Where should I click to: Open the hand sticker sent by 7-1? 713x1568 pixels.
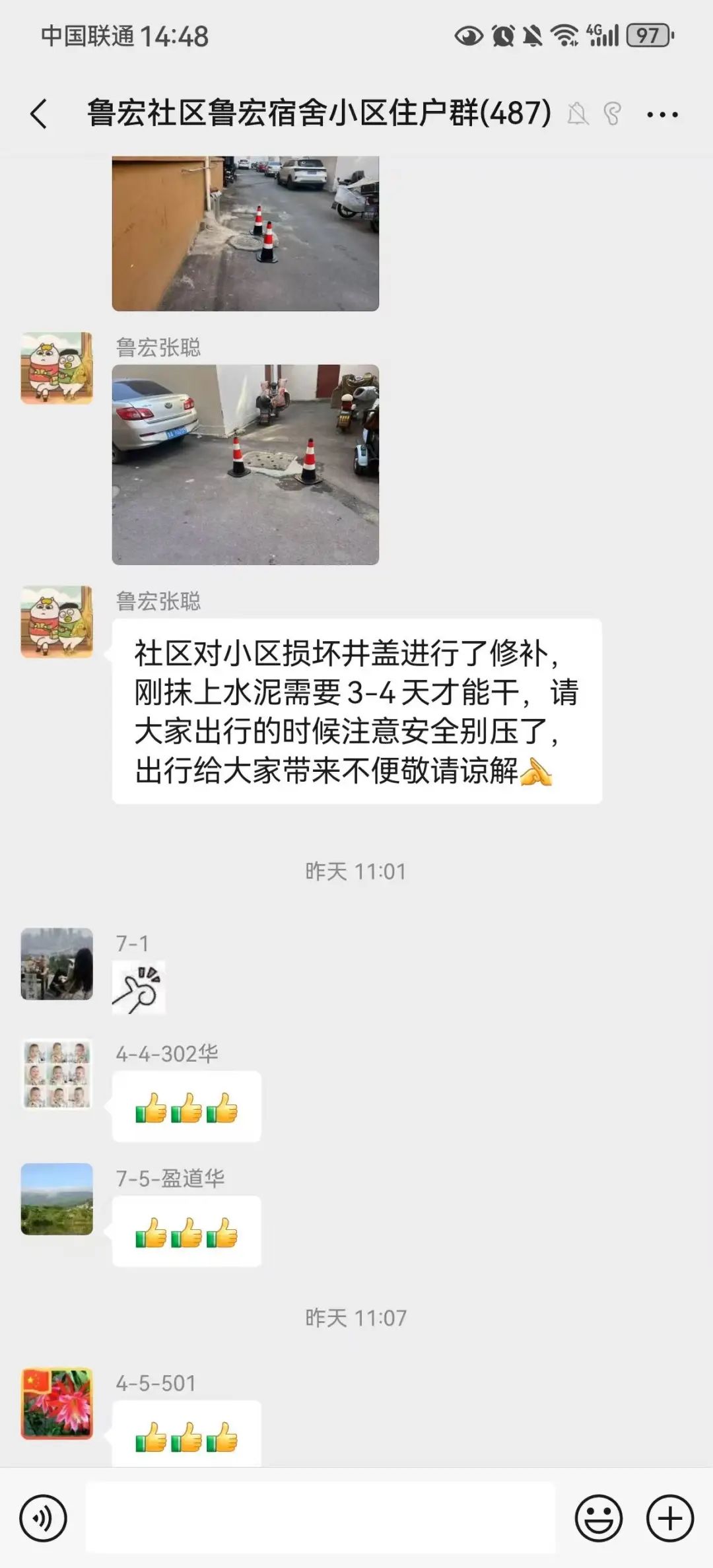coord(139,988)
